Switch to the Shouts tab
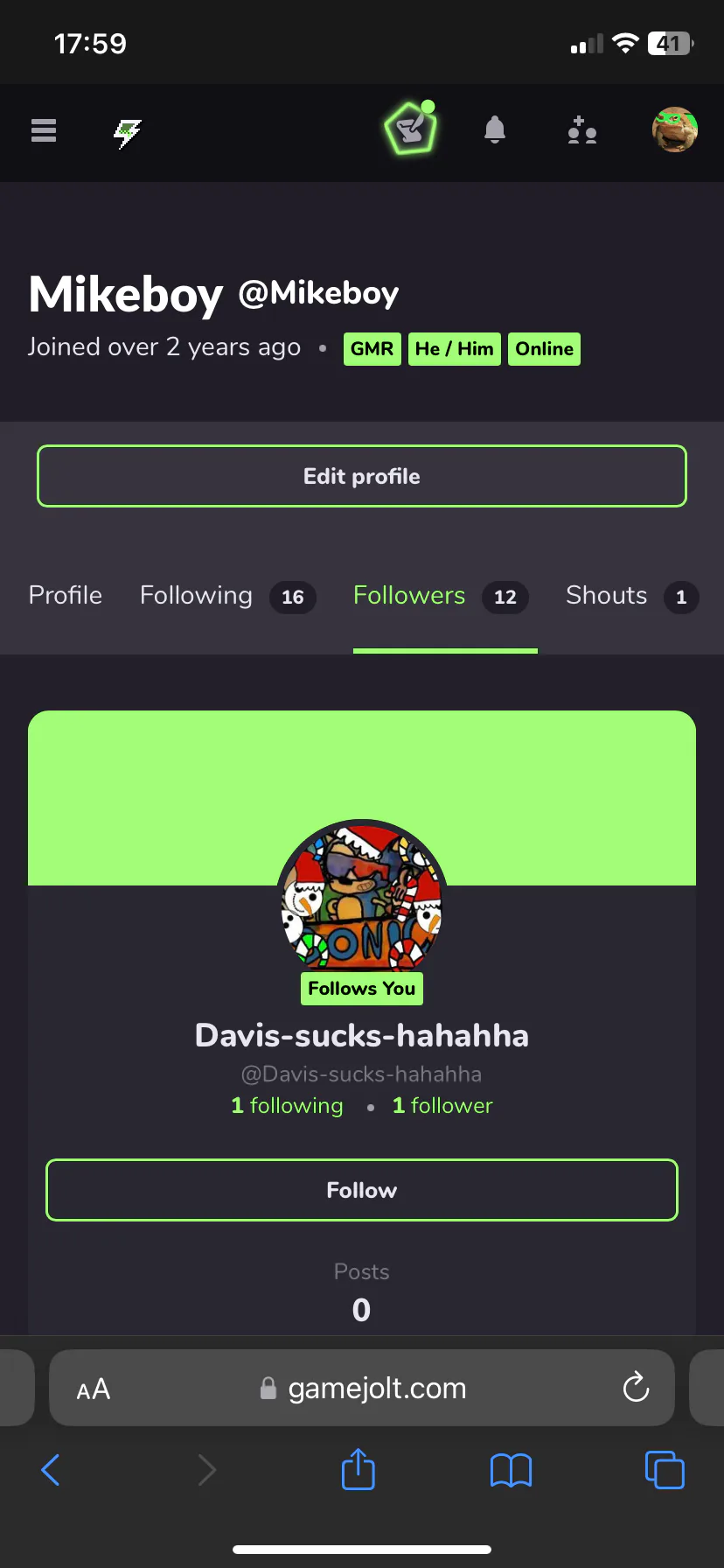The image size is (724, 1568). (x=632, y=596)
